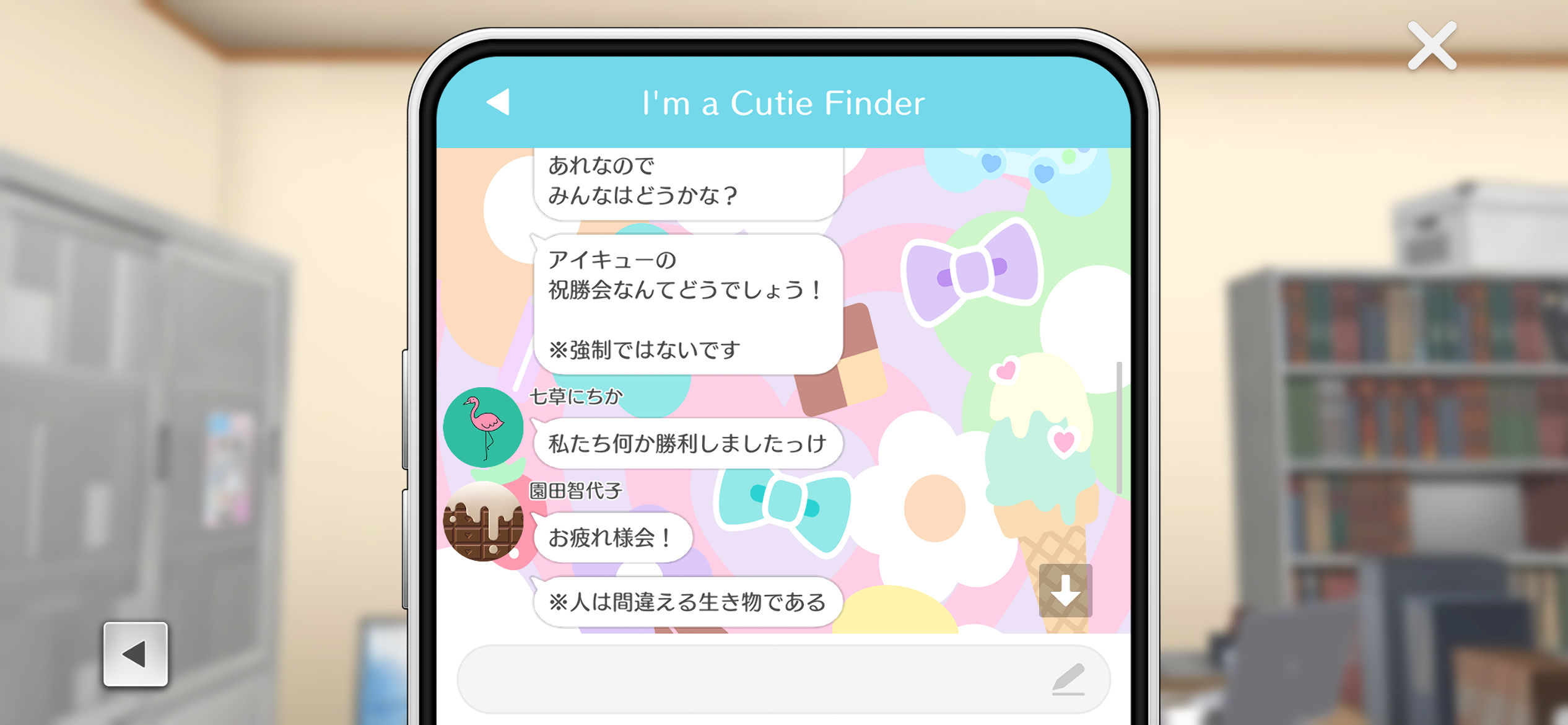Close the phone view with the X
Image resolution: width=1568 pixels, height=725 pixels.
1431,46
